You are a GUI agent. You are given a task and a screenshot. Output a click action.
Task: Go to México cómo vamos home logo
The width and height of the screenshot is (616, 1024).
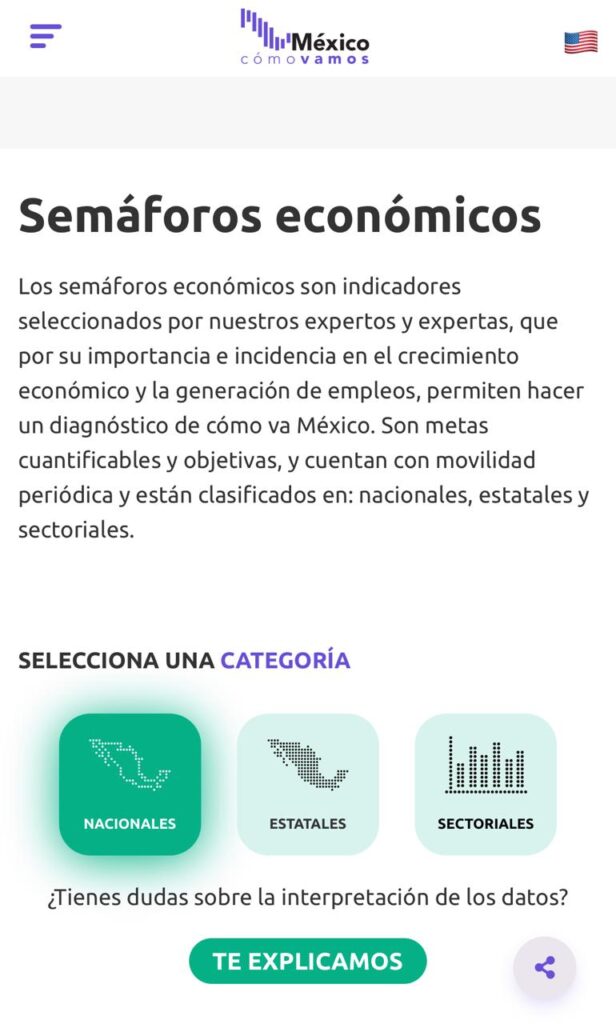[x=304, y=37]
